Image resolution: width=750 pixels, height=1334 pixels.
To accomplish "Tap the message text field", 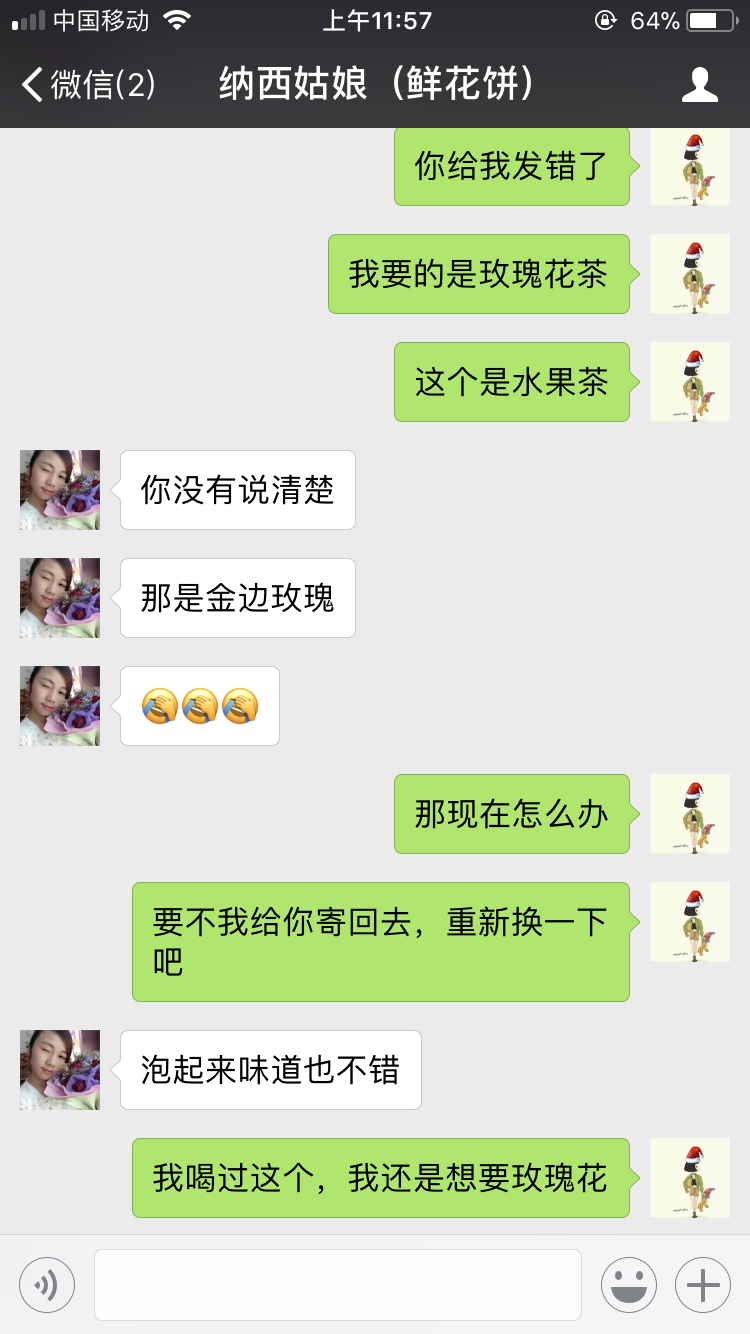I will 338,1285.
